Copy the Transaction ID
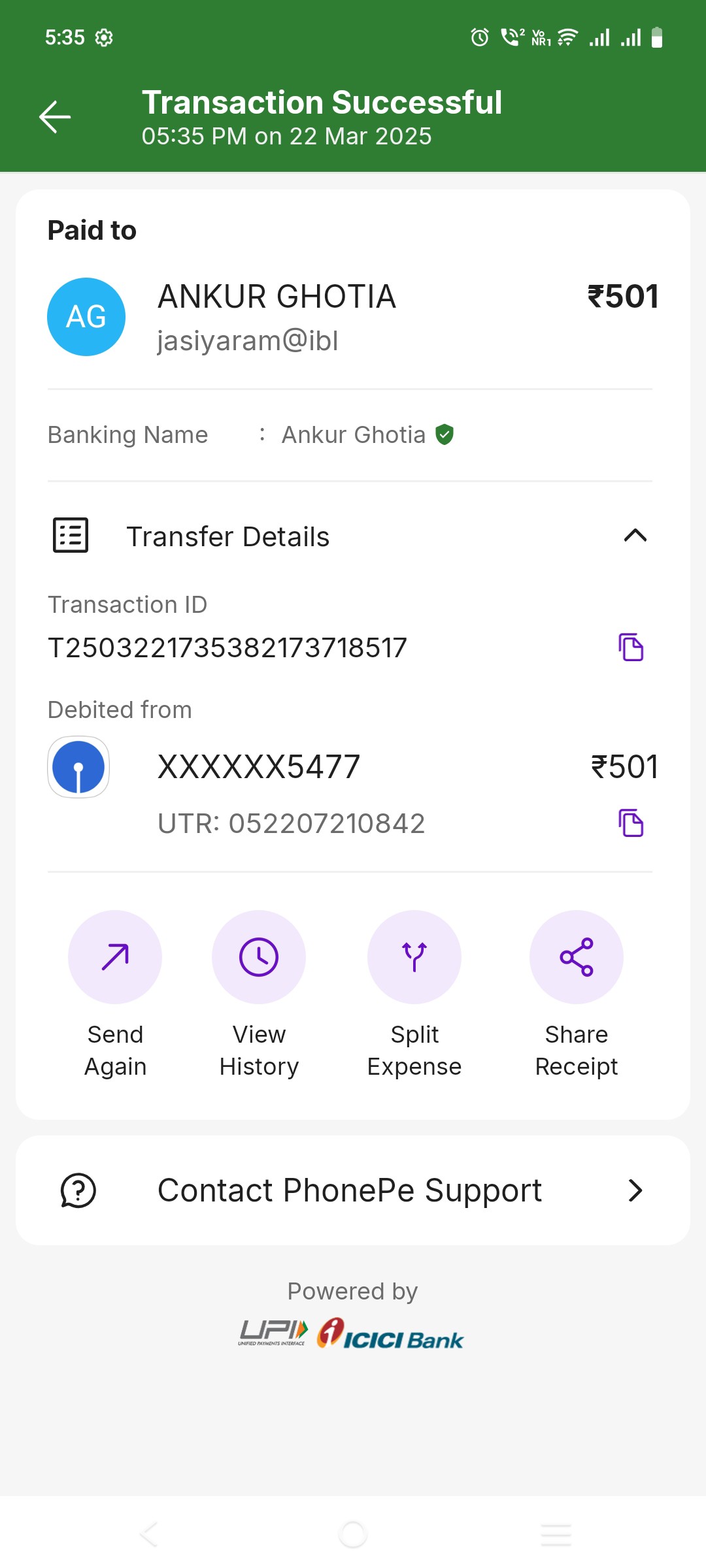Screen dimensions: 706x1568 pyautogui.click(x=631, y=647)
